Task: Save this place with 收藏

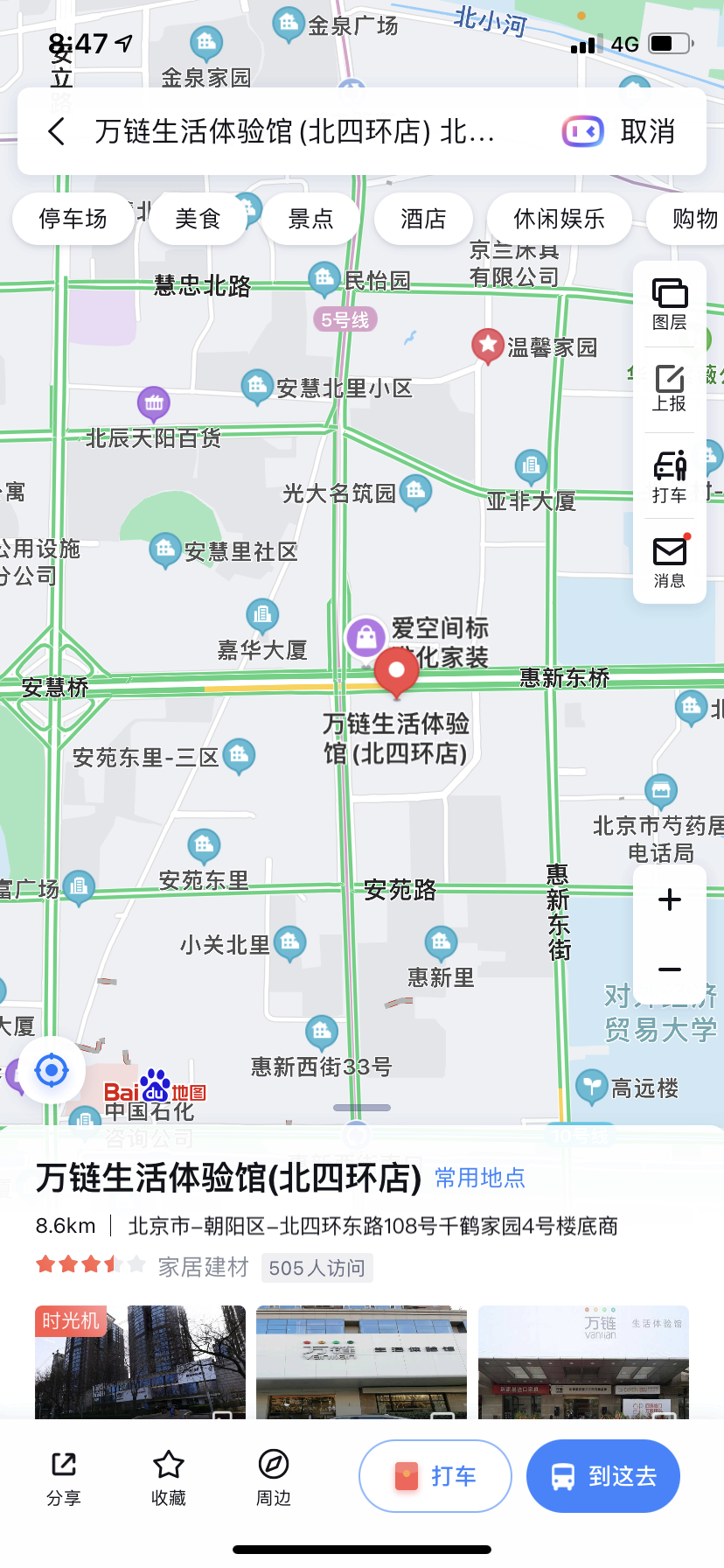Action: (169, 1477)
